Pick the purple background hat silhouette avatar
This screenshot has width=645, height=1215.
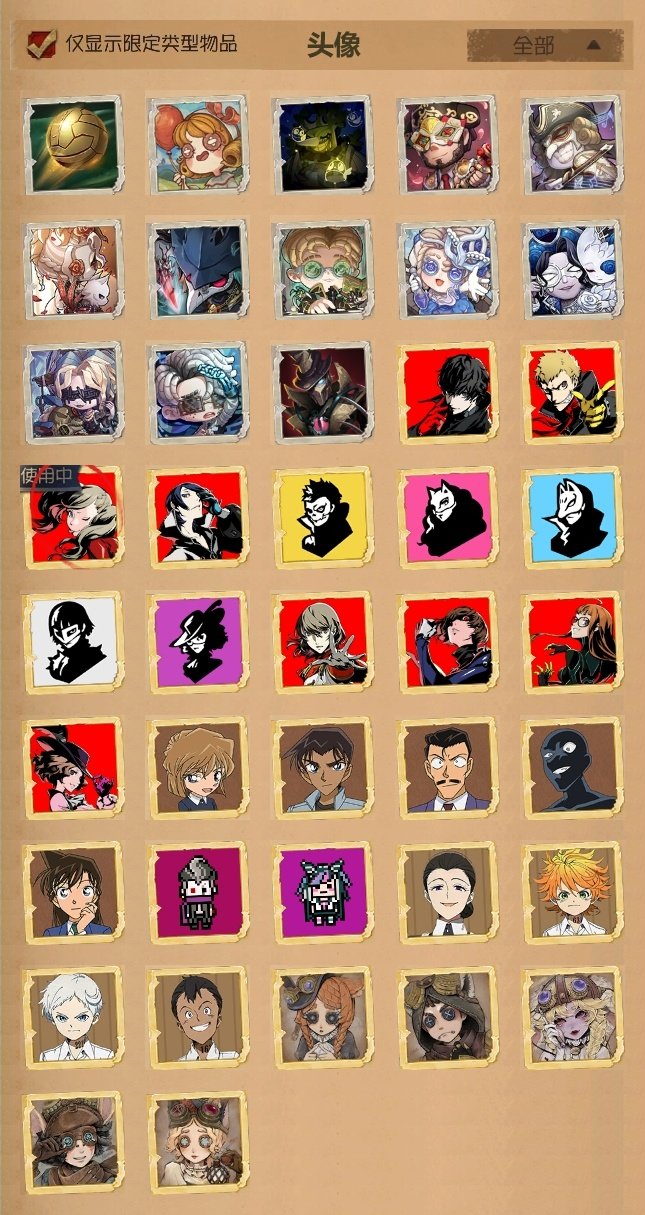(197, 642)
